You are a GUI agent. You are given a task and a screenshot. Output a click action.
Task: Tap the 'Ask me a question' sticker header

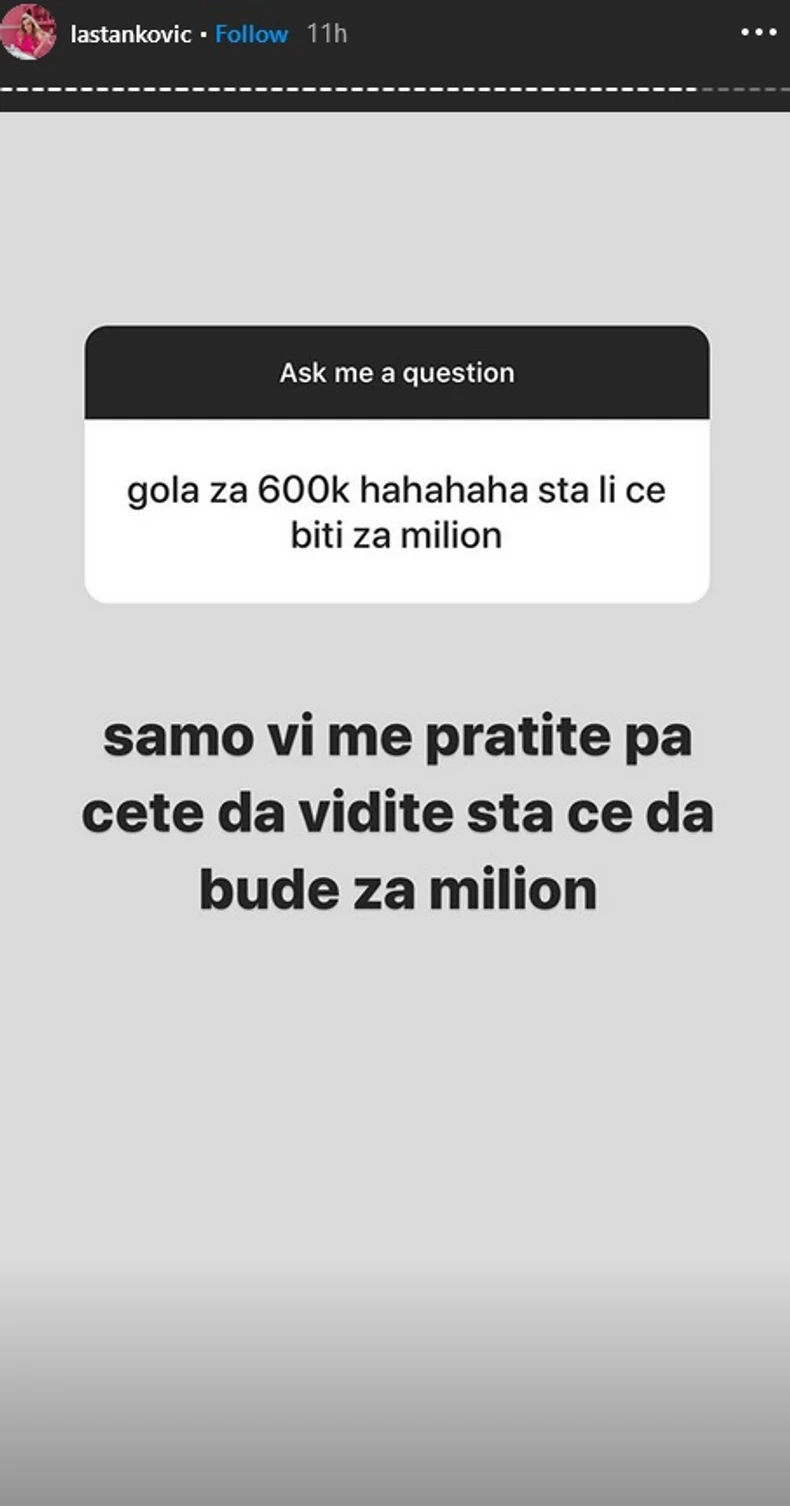[x=396, y=372]
